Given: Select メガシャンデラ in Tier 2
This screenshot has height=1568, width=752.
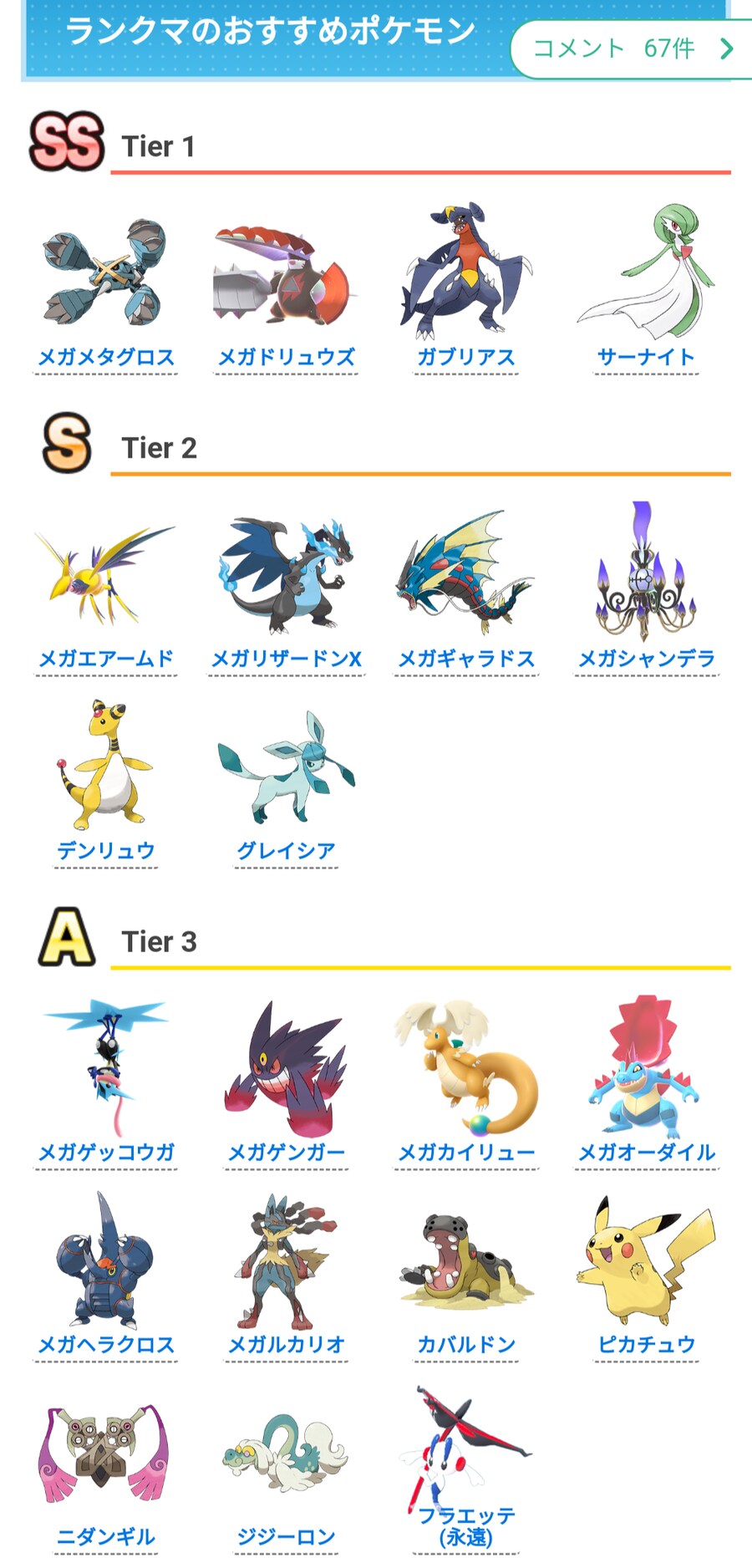Looking at the screenshot, I should pos(646,659).
